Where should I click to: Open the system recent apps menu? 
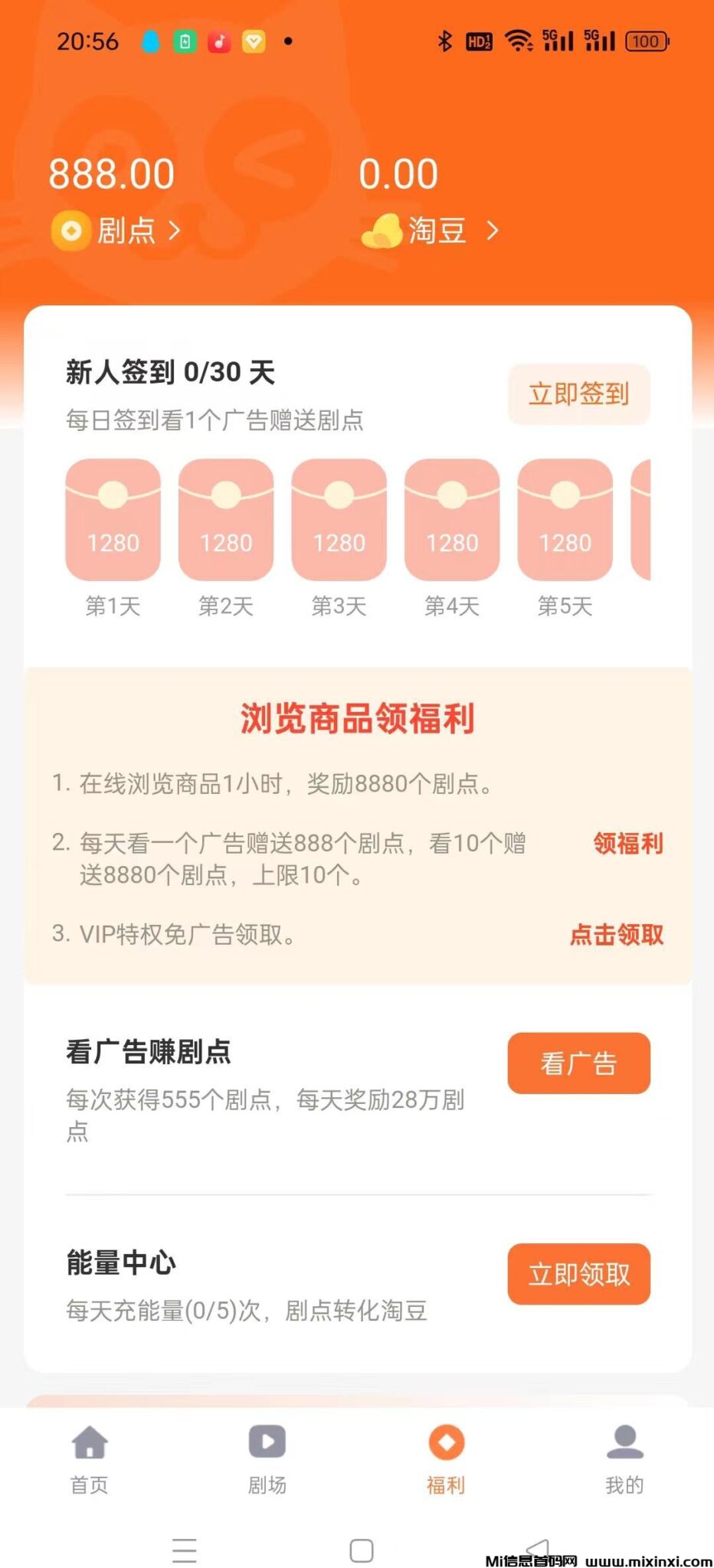point(185,1550)
